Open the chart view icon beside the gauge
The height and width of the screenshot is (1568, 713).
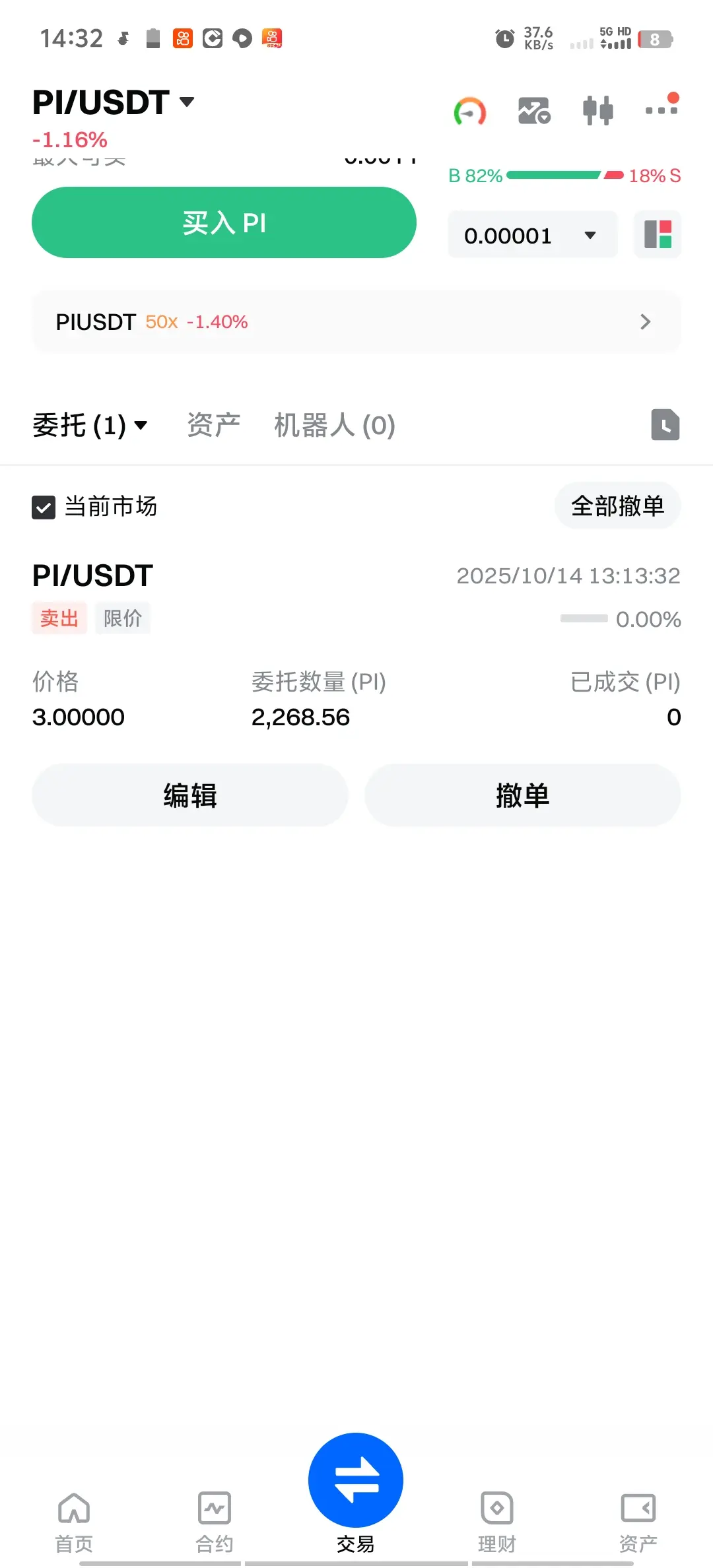coord(533,110)
